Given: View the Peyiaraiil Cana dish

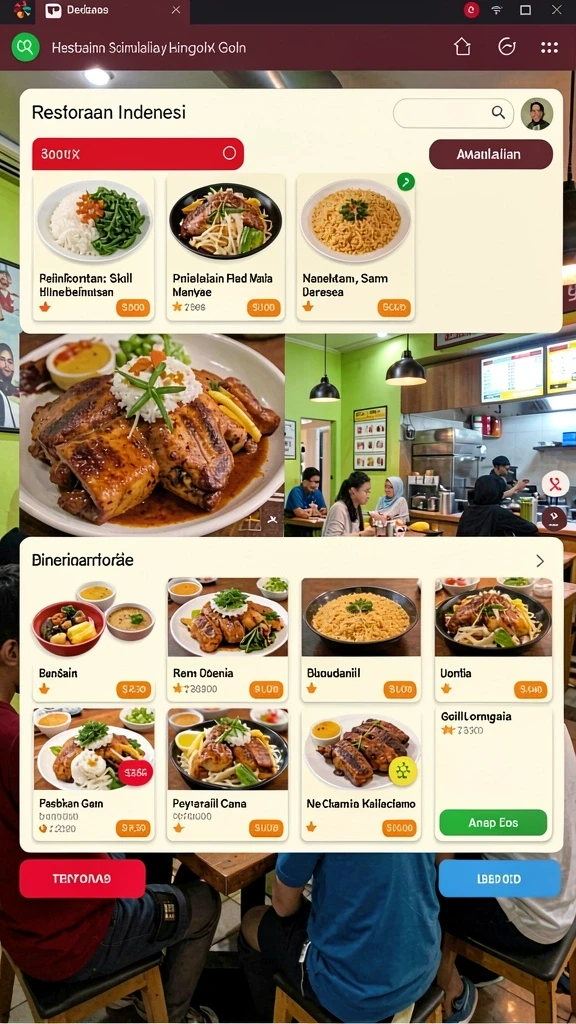Looking at the screenshot, I should (227, 774).
